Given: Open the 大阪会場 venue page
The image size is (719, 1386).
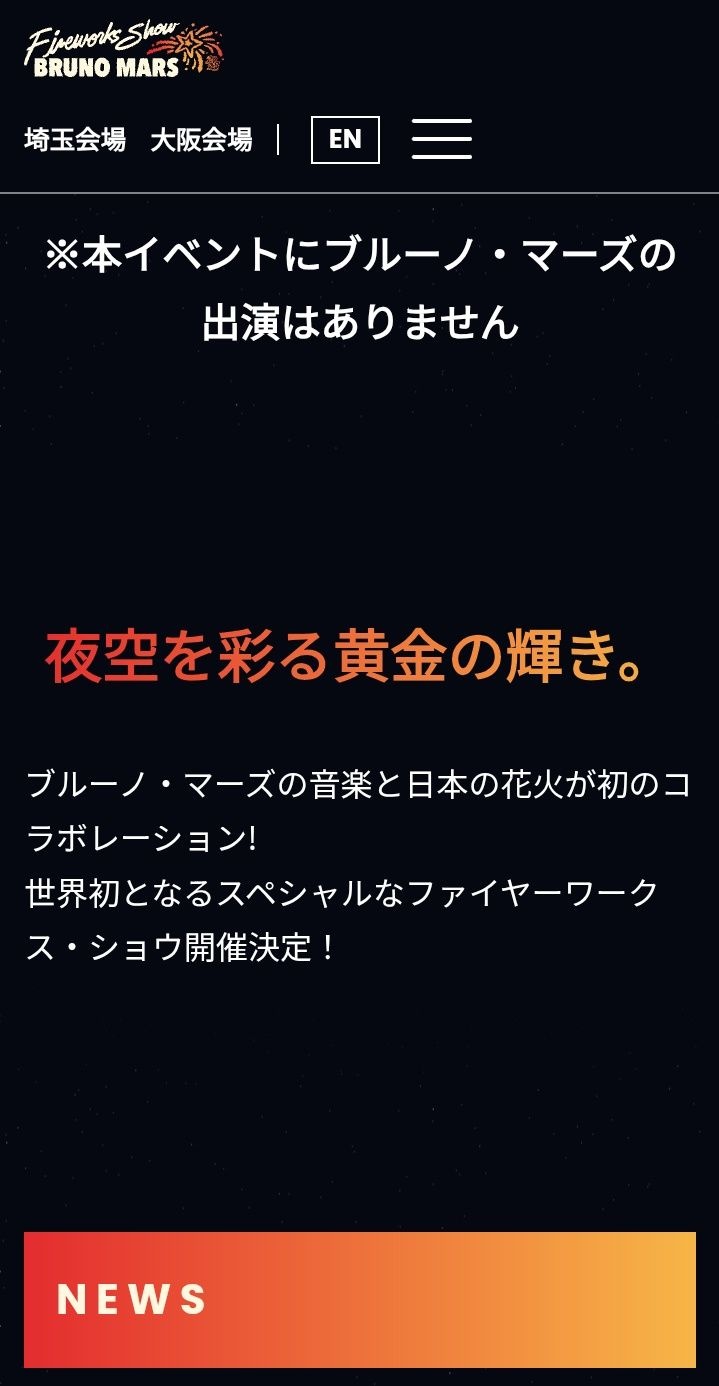Looking at the screenshot, I should [201, 140].
